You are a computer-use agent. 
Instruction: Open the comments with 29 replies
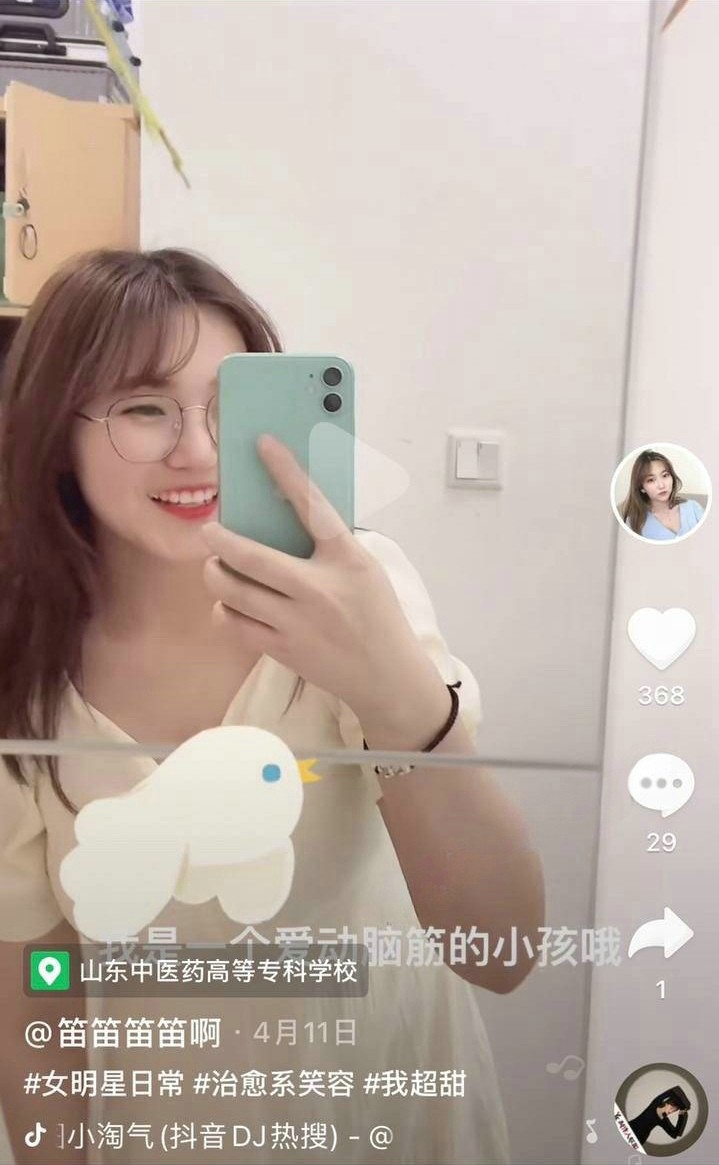pos(661,785)
